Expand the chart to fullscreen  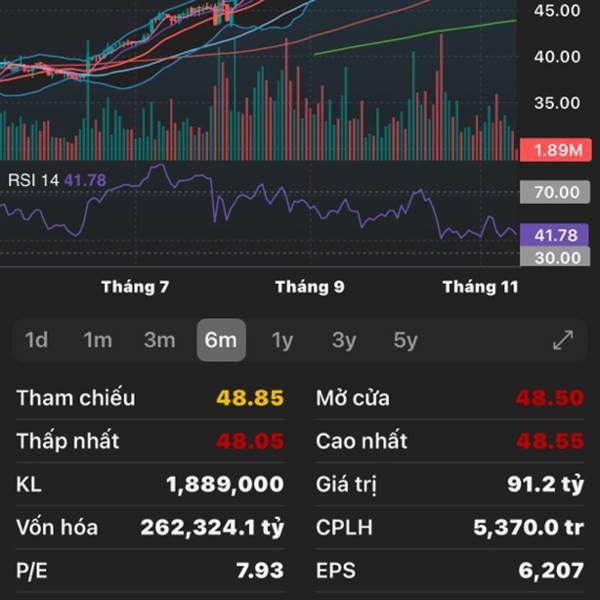(x=563, y=340)
